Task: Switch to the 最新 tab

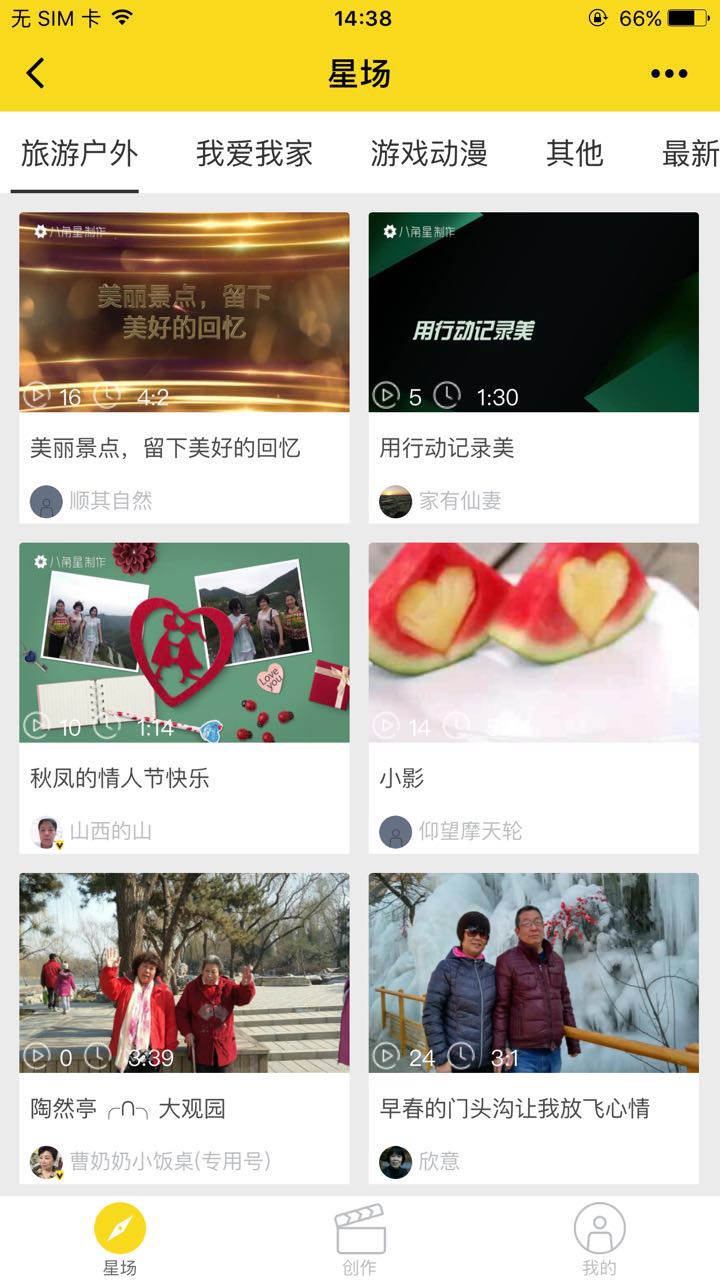Action: point(690,153)
